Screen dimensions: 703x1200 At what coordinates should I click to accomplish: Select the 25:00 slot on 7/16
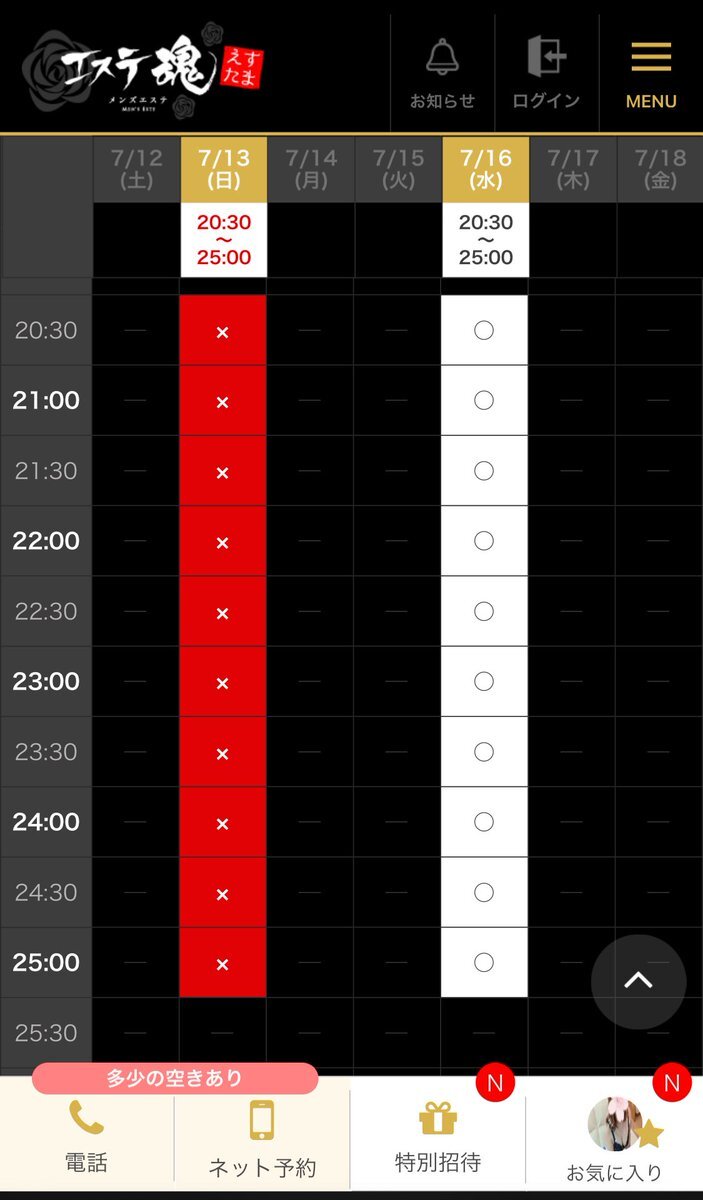(x=484, y=962)
